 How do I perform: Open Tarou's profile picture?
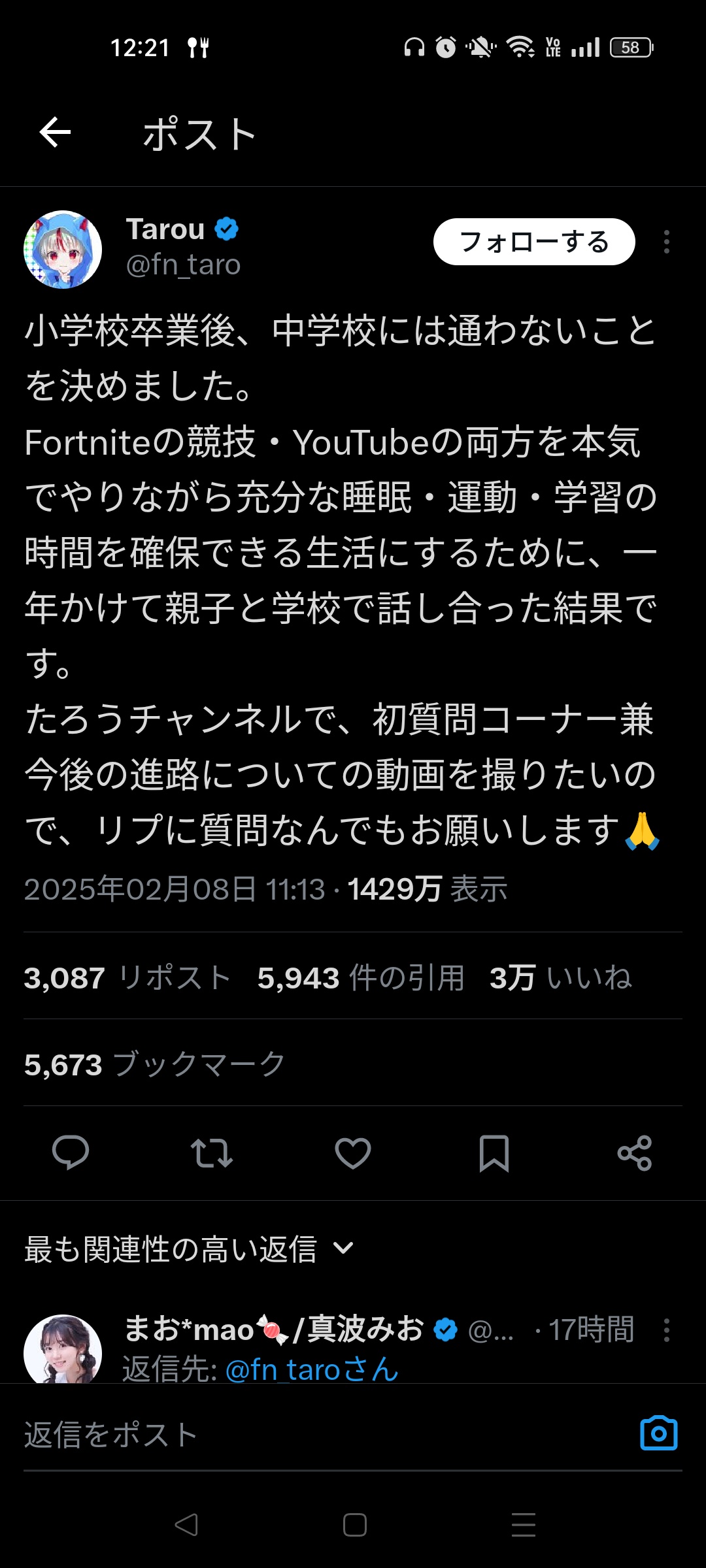63,250
